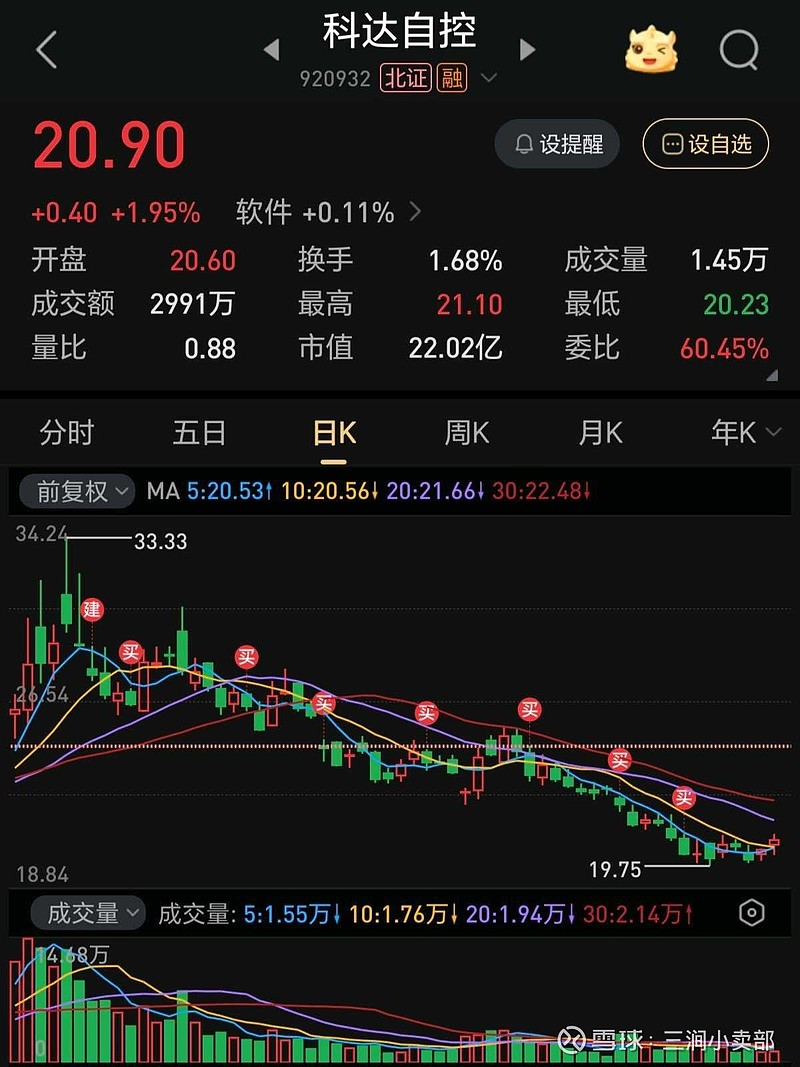
Task: Open the 成交量 indicator dropdown
Action: coord(89,913)
